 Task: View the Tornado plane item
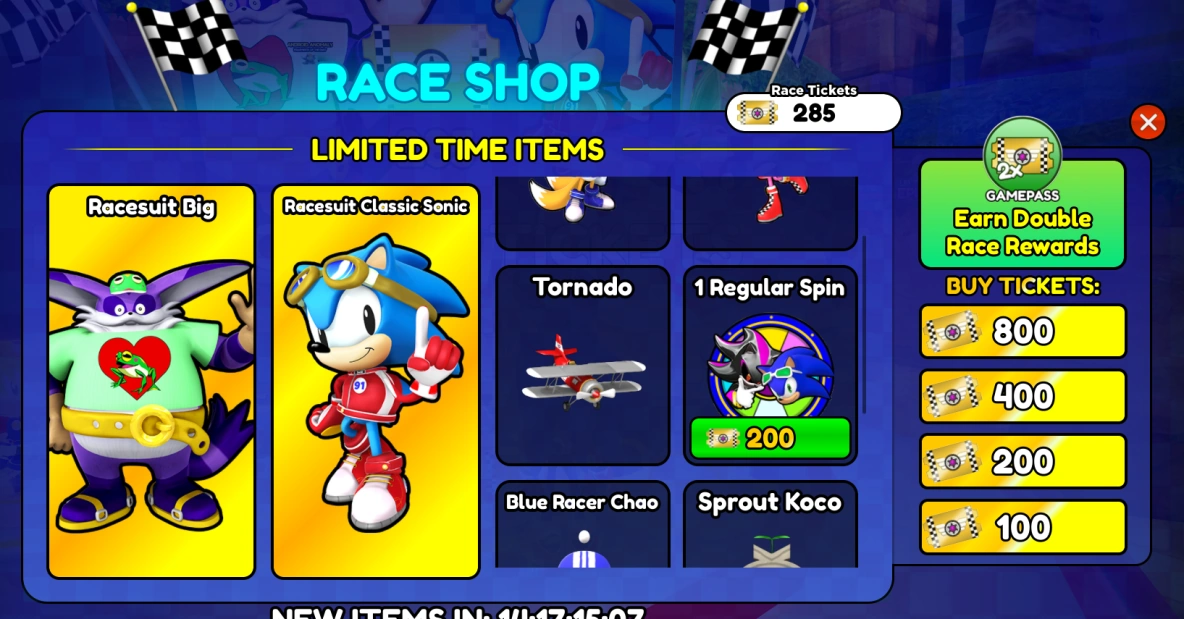pyautogui.click(x=583, y=365)
